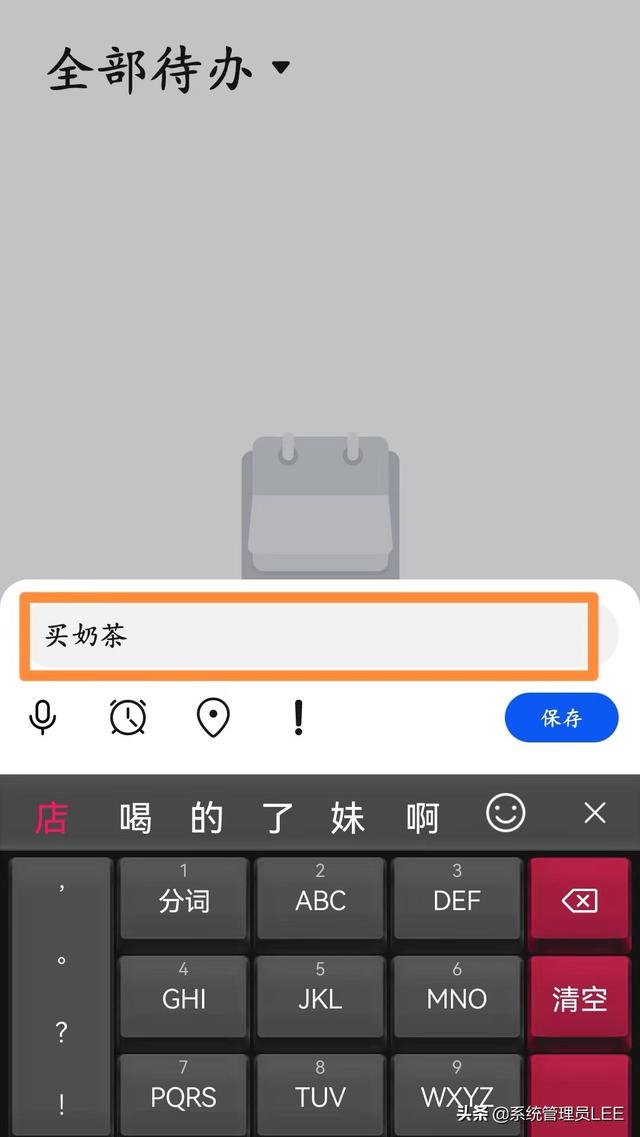The height and width of the screenshot is (1137, 640).
Task: Open the emoji smiley panel
Action: [x=505, y=813]
